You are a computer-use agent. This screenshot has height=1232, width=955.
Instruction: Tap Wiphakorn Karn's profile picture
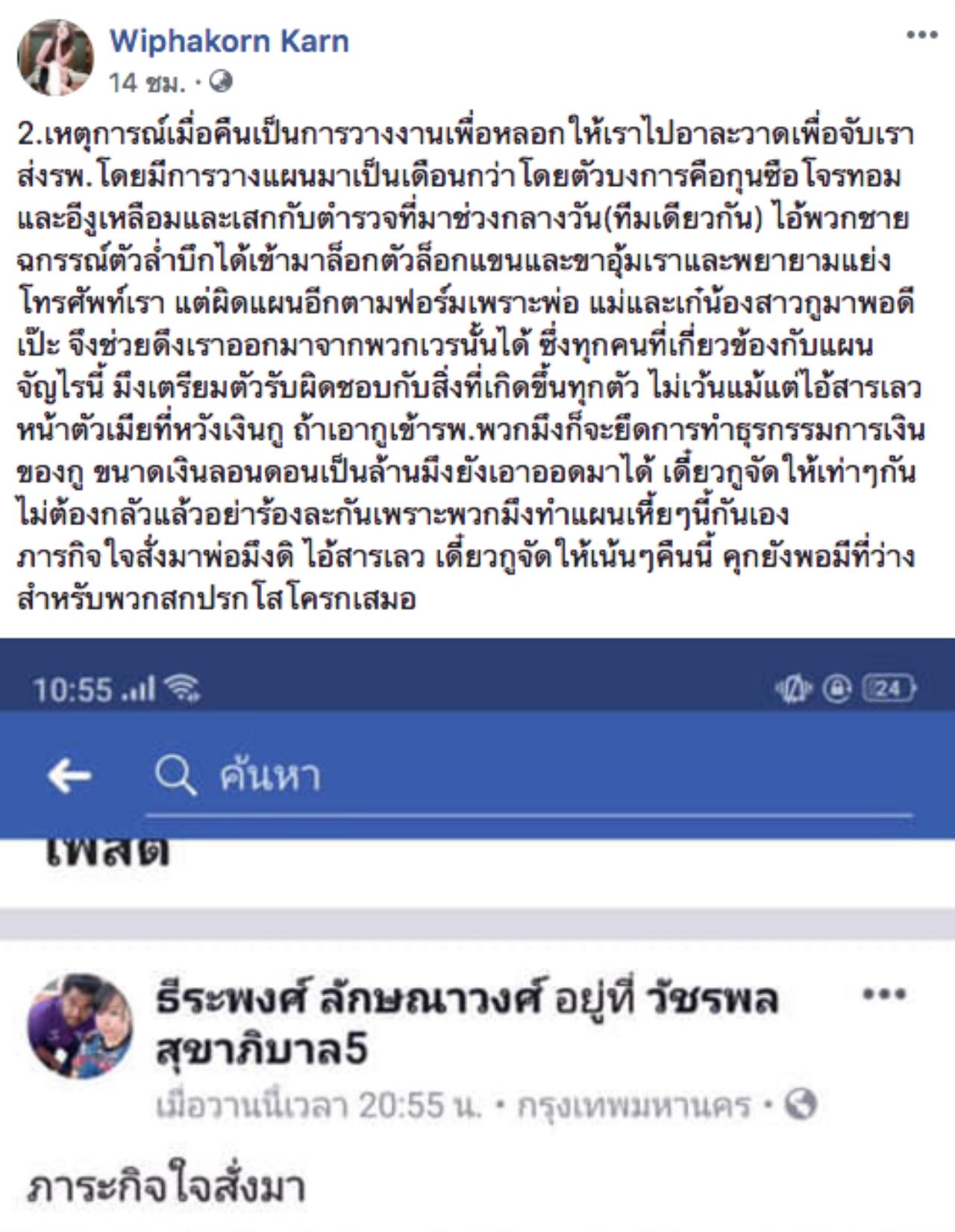(x=55, y=57)
